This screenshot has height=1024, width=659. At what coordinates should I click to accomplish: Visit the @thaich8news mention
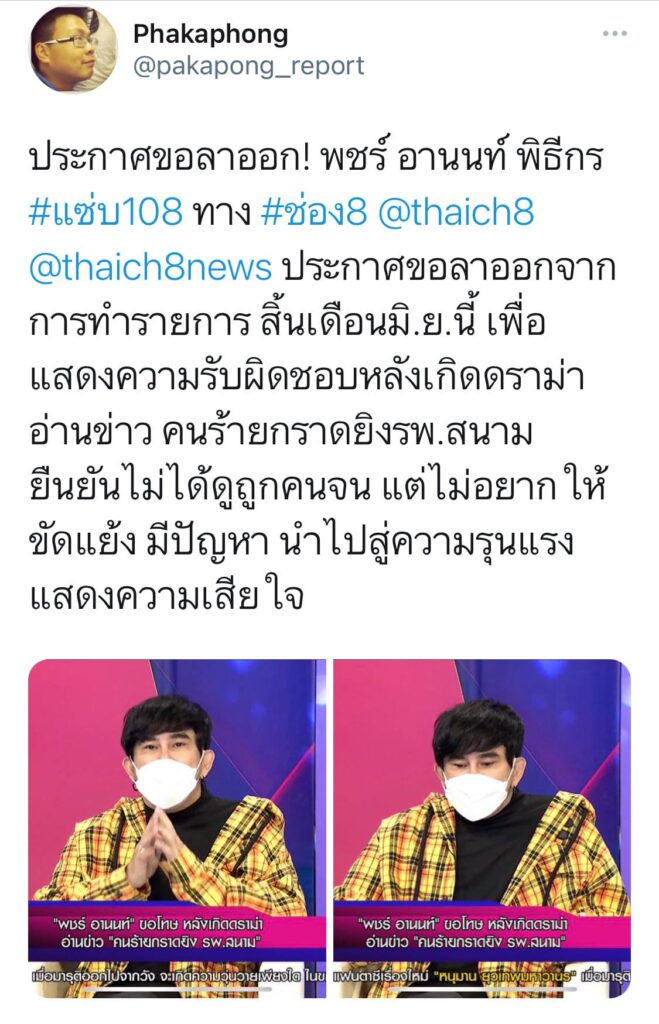point(150,267)
